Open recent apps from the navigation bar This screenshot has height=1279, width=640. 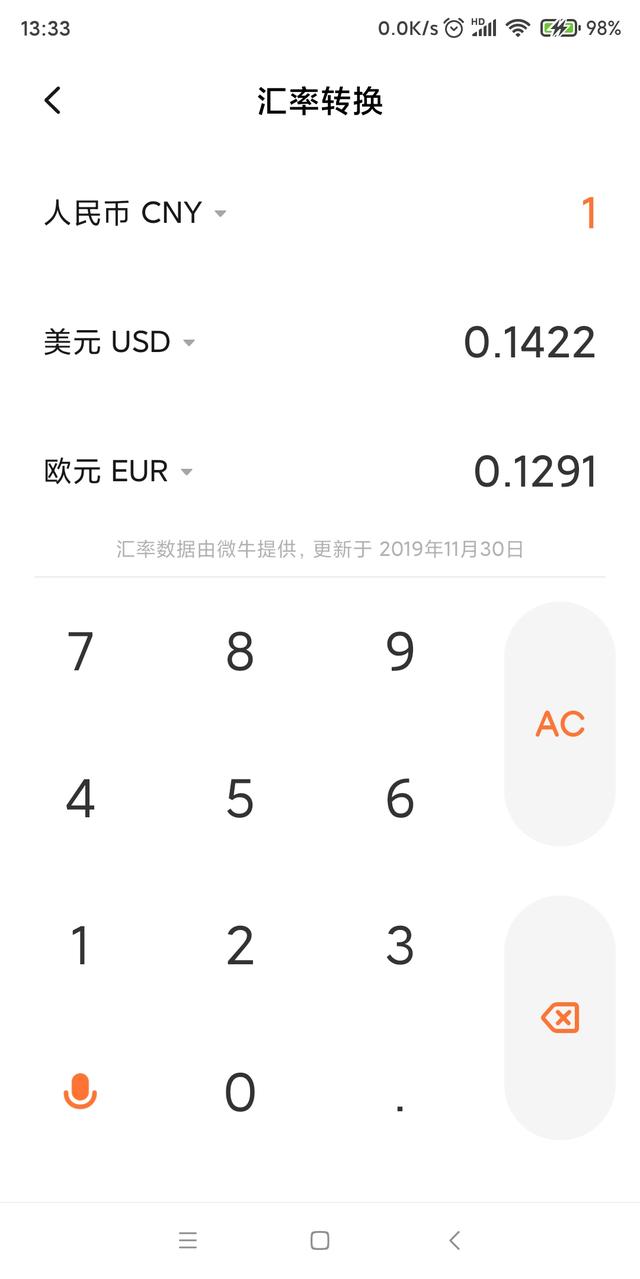[188, 1241]
